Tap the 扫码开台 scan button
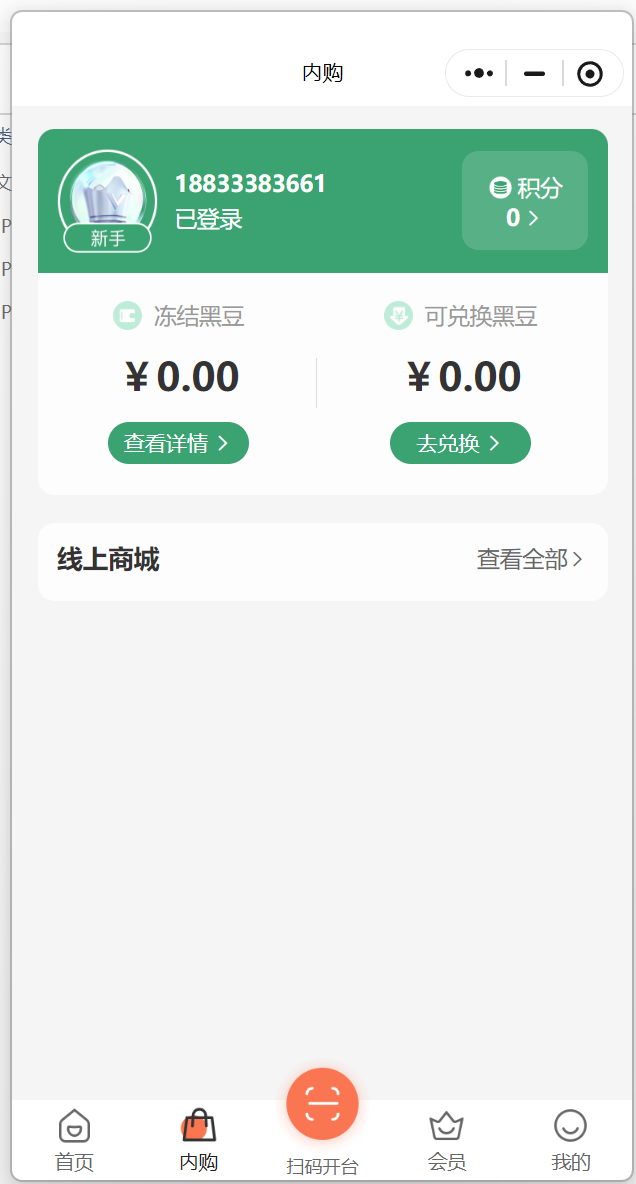The height and width of the screenshot is (1184, 636). (x=322, y=1105)
